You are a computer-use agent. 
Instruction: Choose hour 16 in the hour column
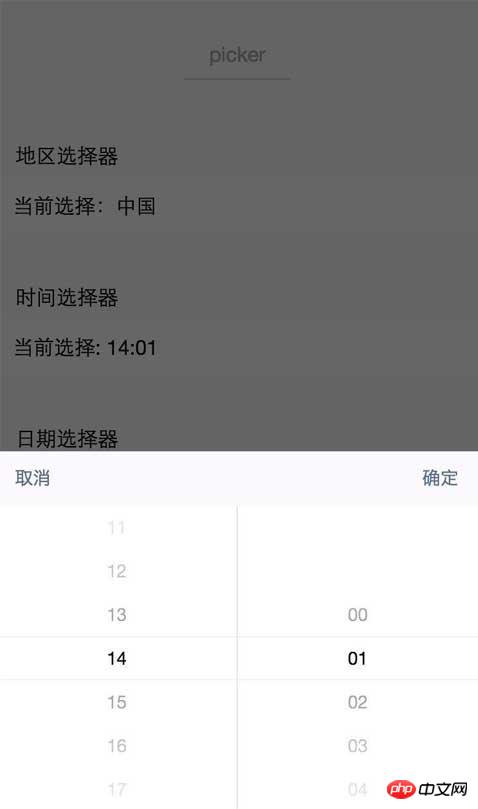pos(117,746)
